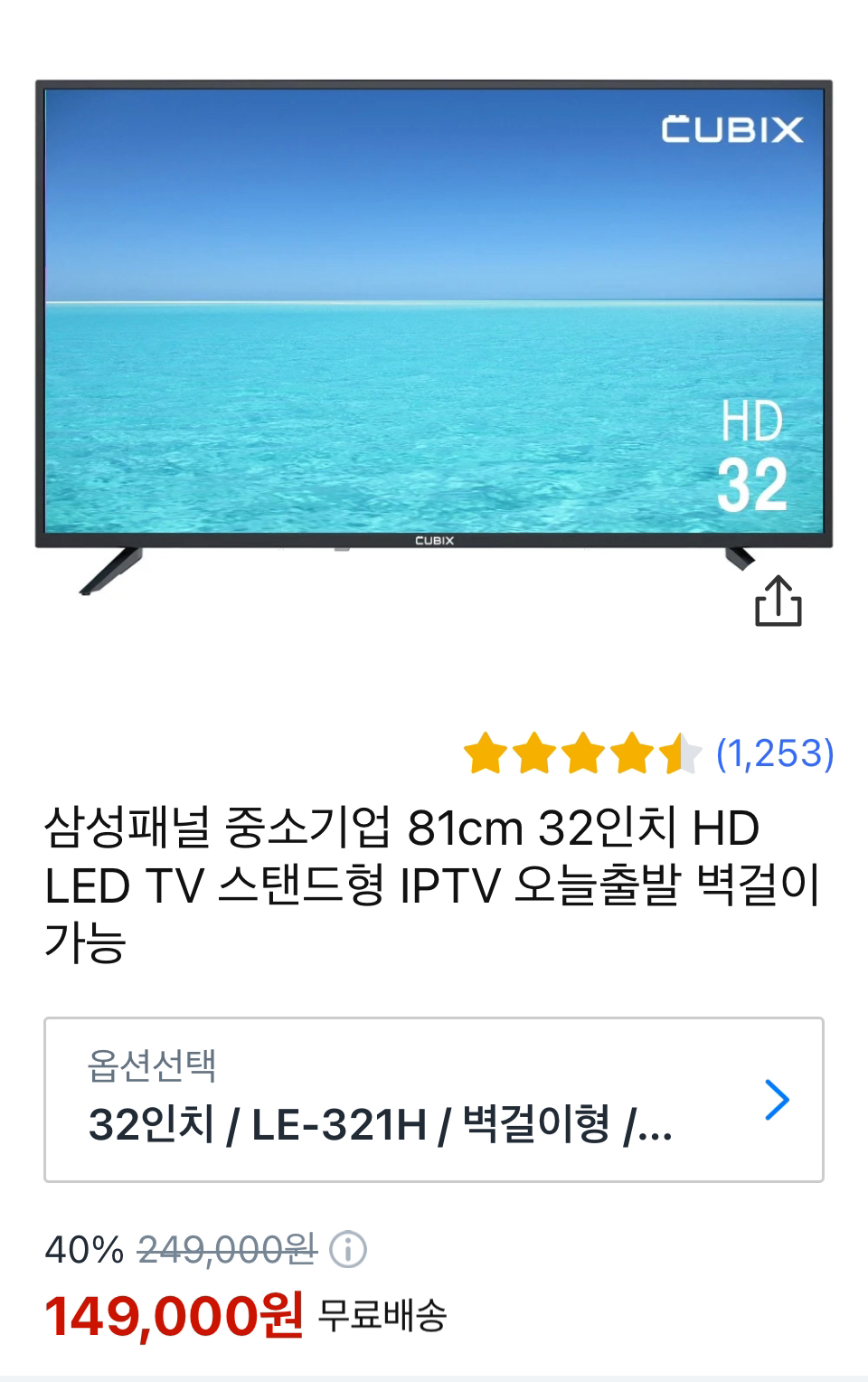Open the option selection dropdown
Screen dimensions: 868x1382
(x=434, y=1100)
